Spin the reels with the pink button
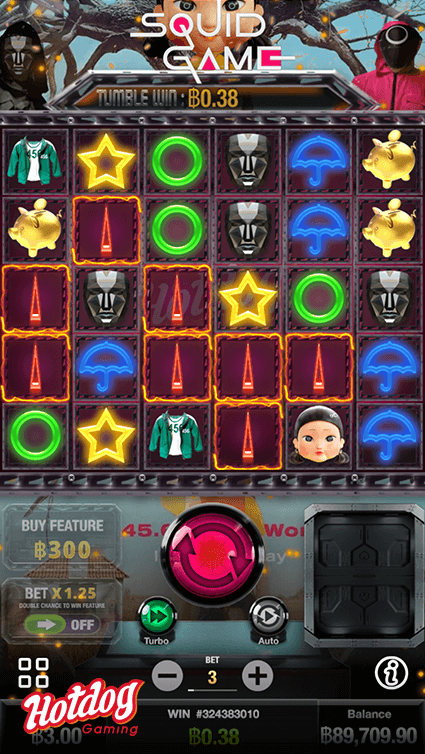This screenshot has height=754, width=425. coord(212,554)
